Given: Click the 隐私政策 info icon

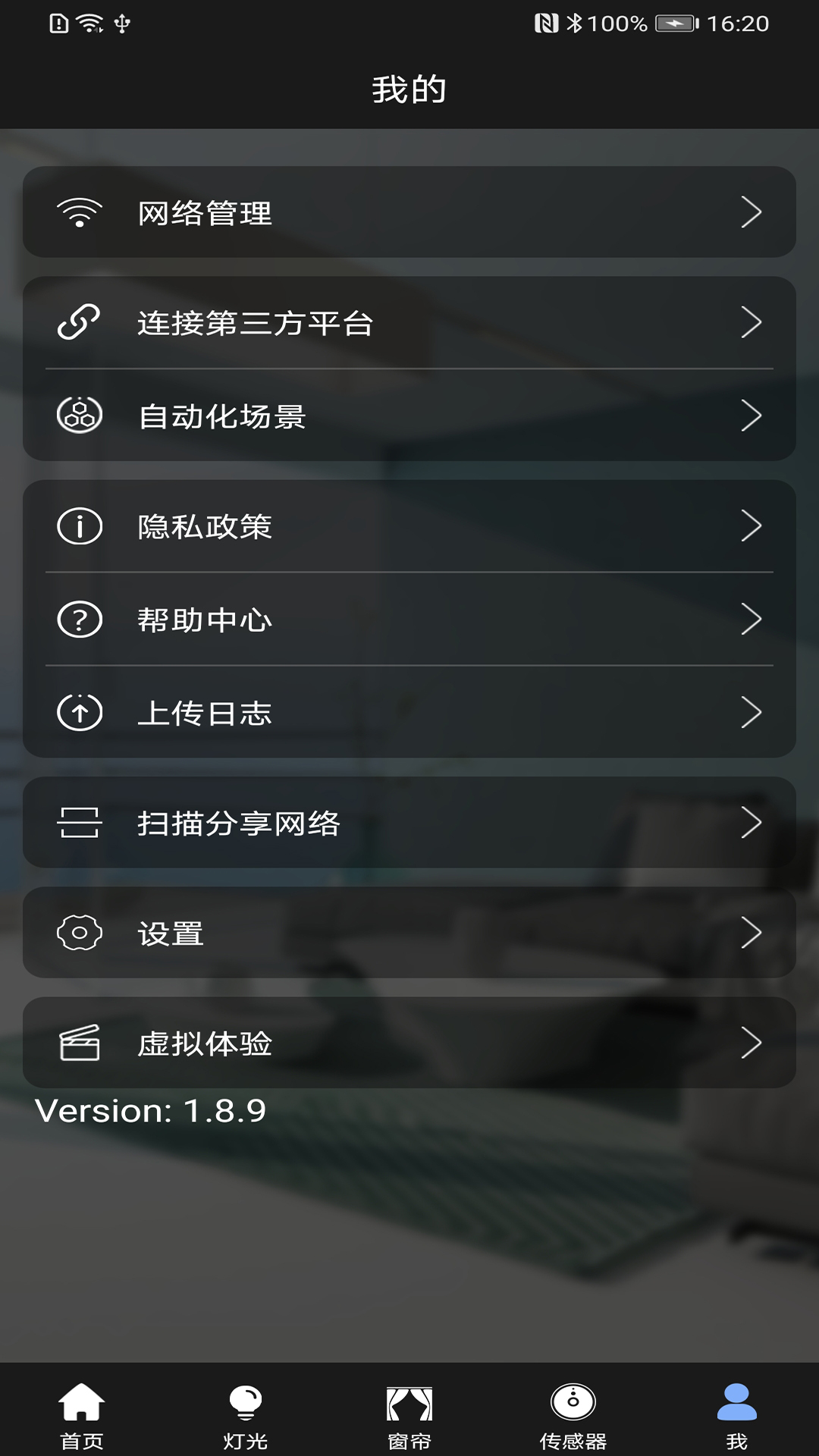Looking at the screenshot, I should [x=79, y=526].
